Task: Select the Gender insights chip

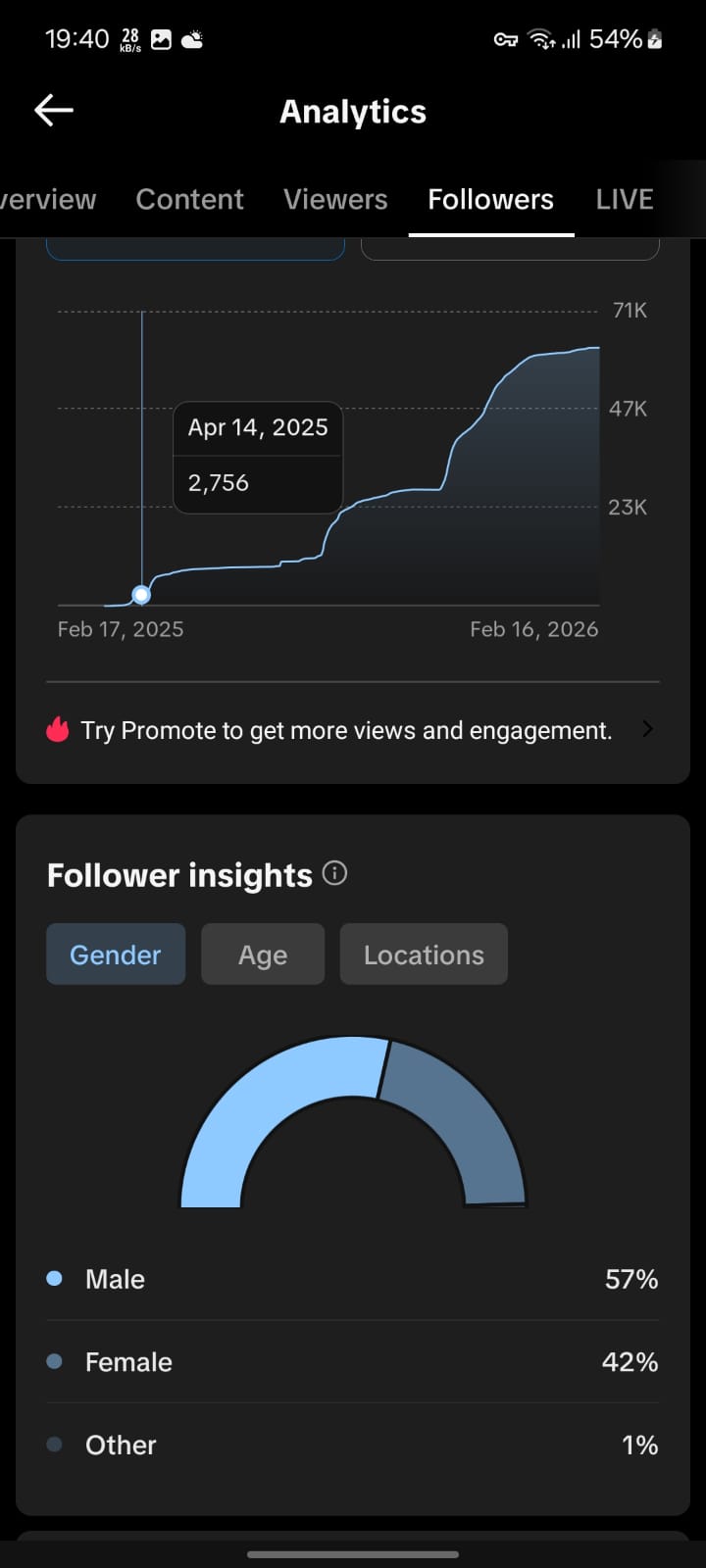Action: tap(116, 955)
